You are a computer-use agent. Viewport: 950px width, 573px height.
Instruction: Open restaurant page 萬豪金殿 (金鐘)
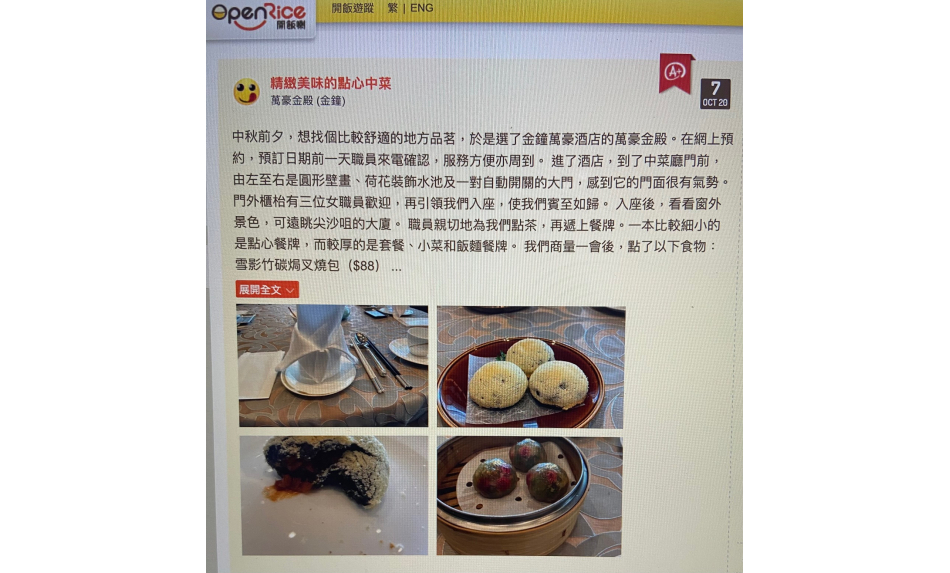click(x=308, y=101)
